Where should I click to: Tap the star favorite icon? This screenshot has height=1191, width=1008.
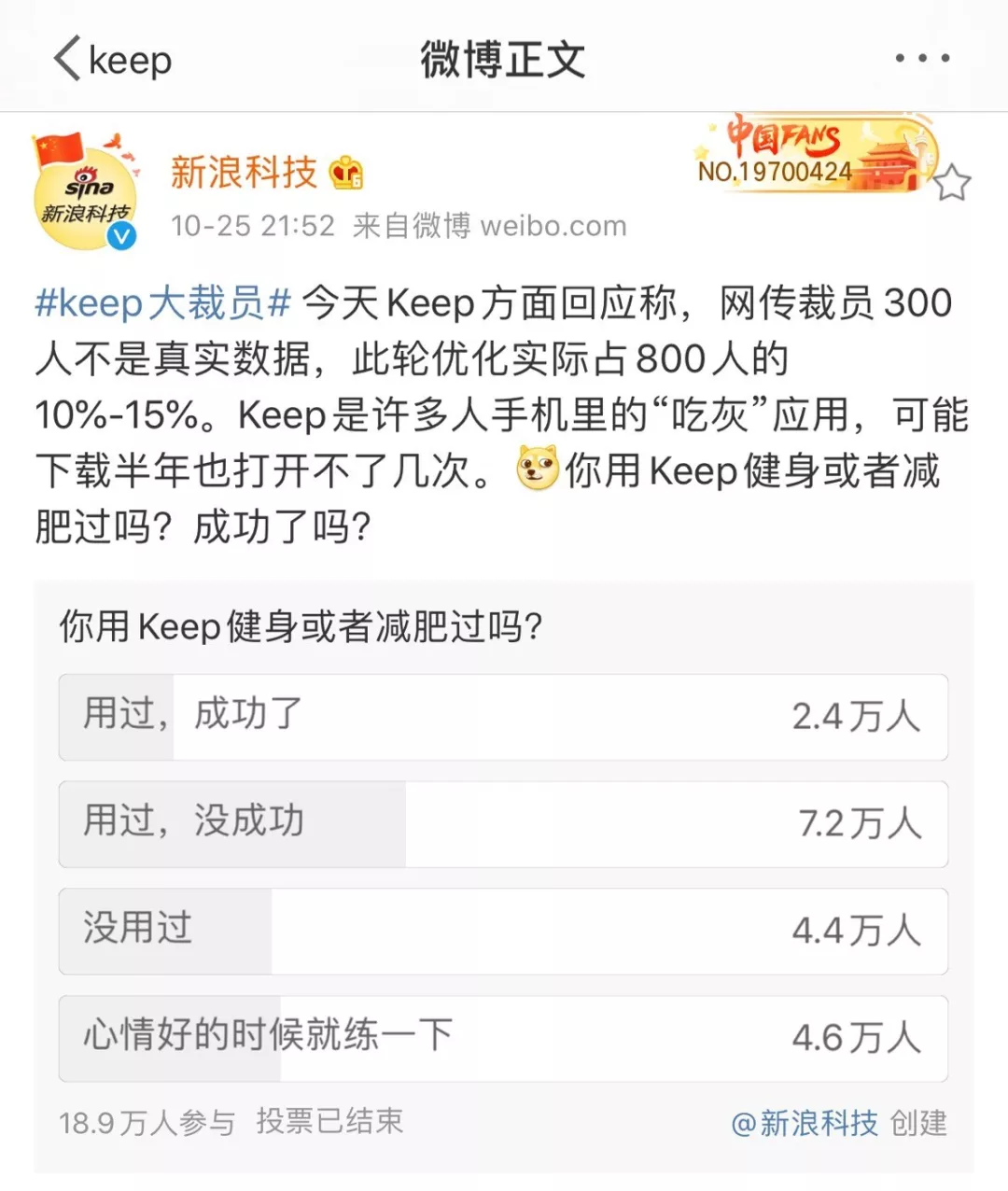[x=951, y=183]
